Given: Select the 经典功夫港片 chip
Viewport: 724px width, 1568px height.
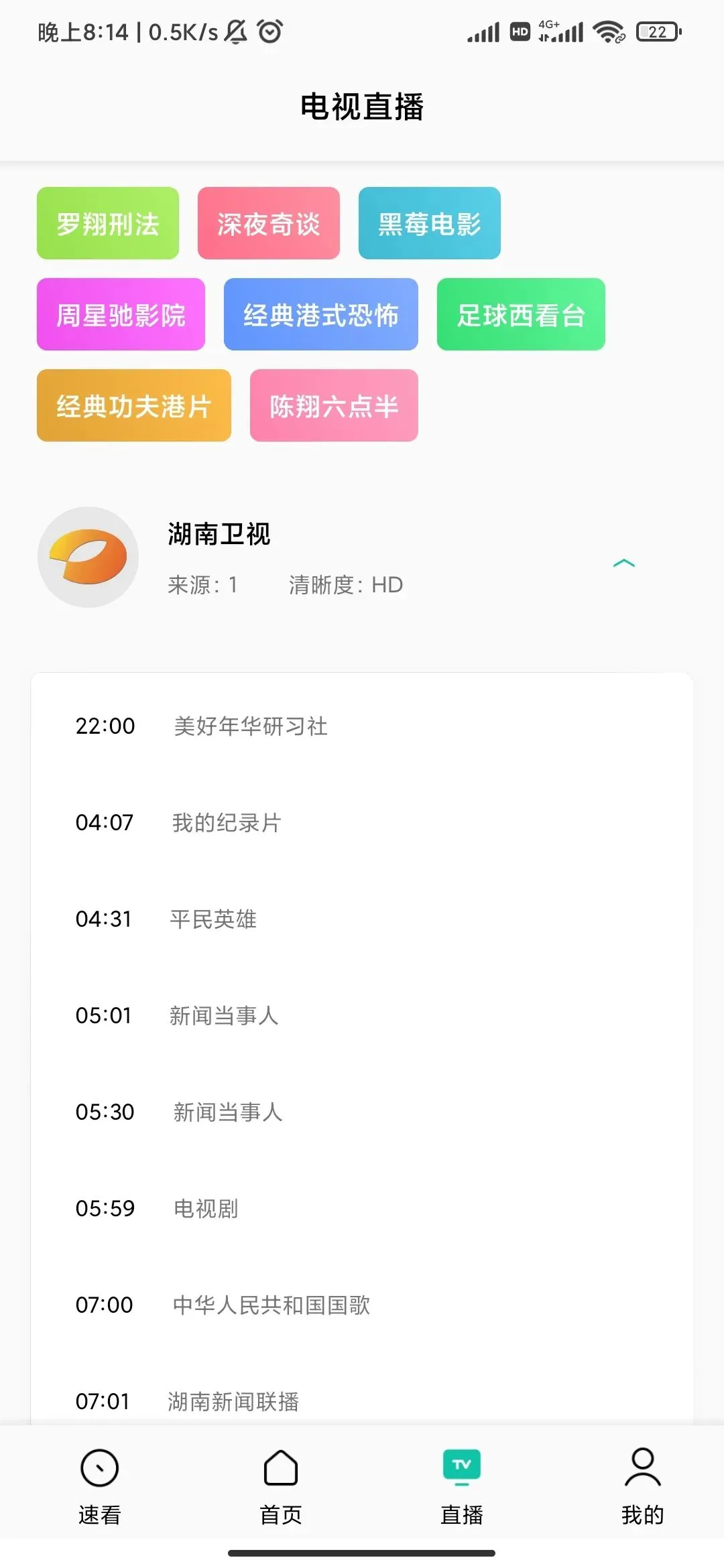Looking at the screenshot, I should [134, 405].
